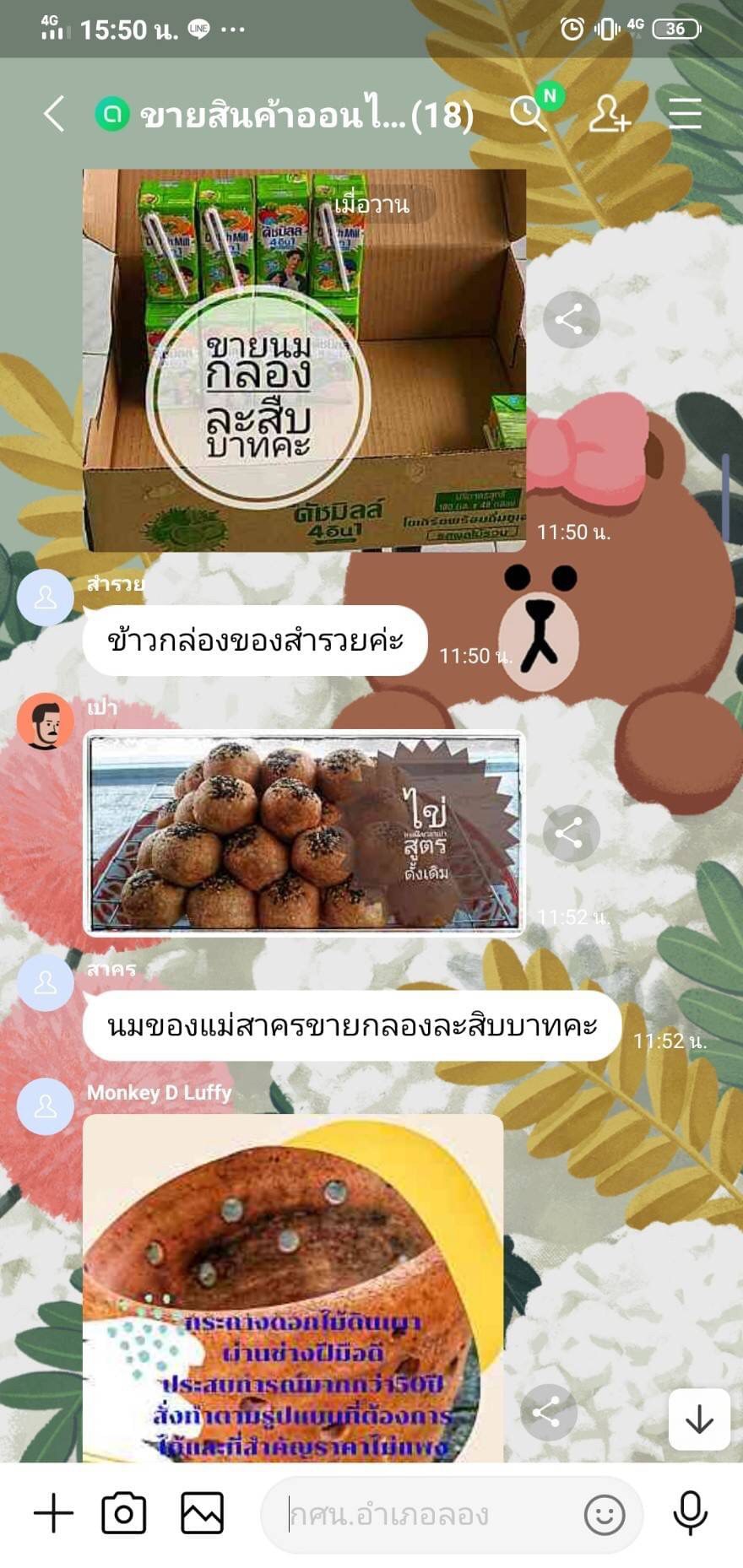View เปา's egg snack photo
The height and width of the screenshot is (1568, 743).
click(304, 833)
